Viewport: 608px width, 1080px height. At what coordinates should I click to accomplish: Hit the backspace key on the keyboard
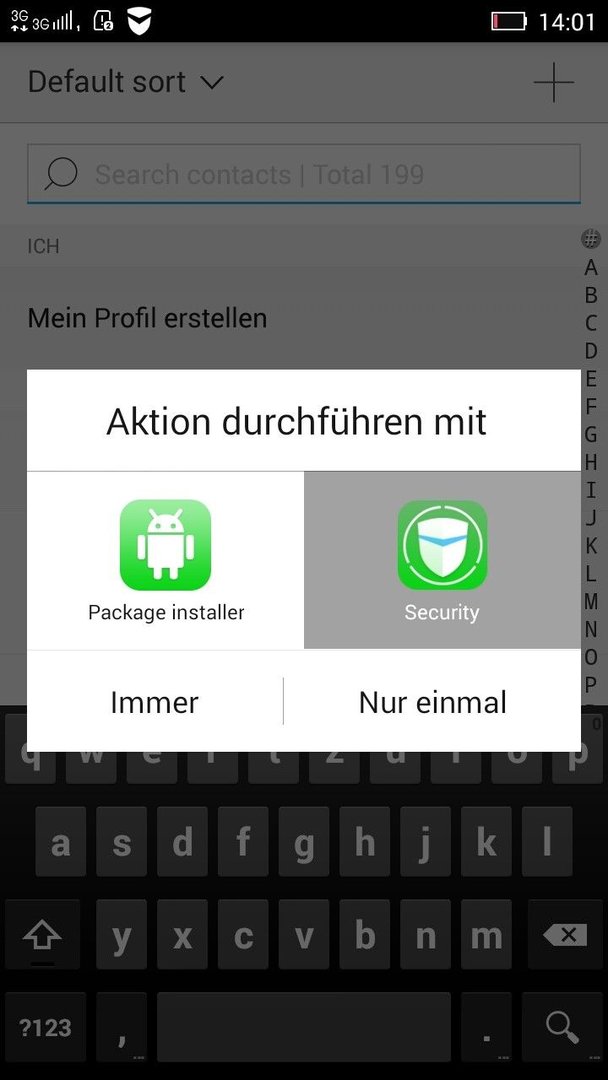point(565,935)
